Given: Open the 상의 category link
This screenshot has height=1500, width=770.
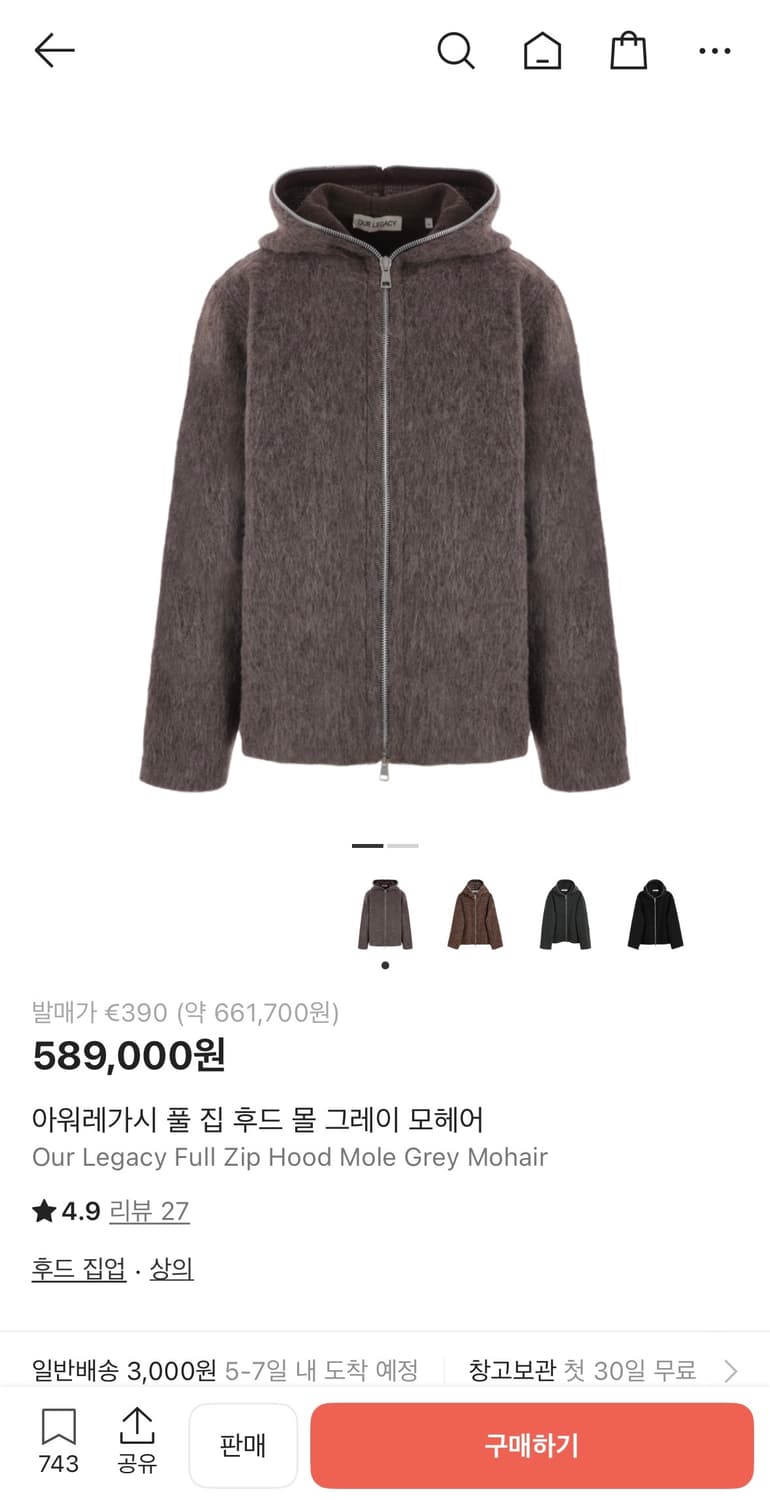Looking at the screenshot, I should coord(171,1268).
